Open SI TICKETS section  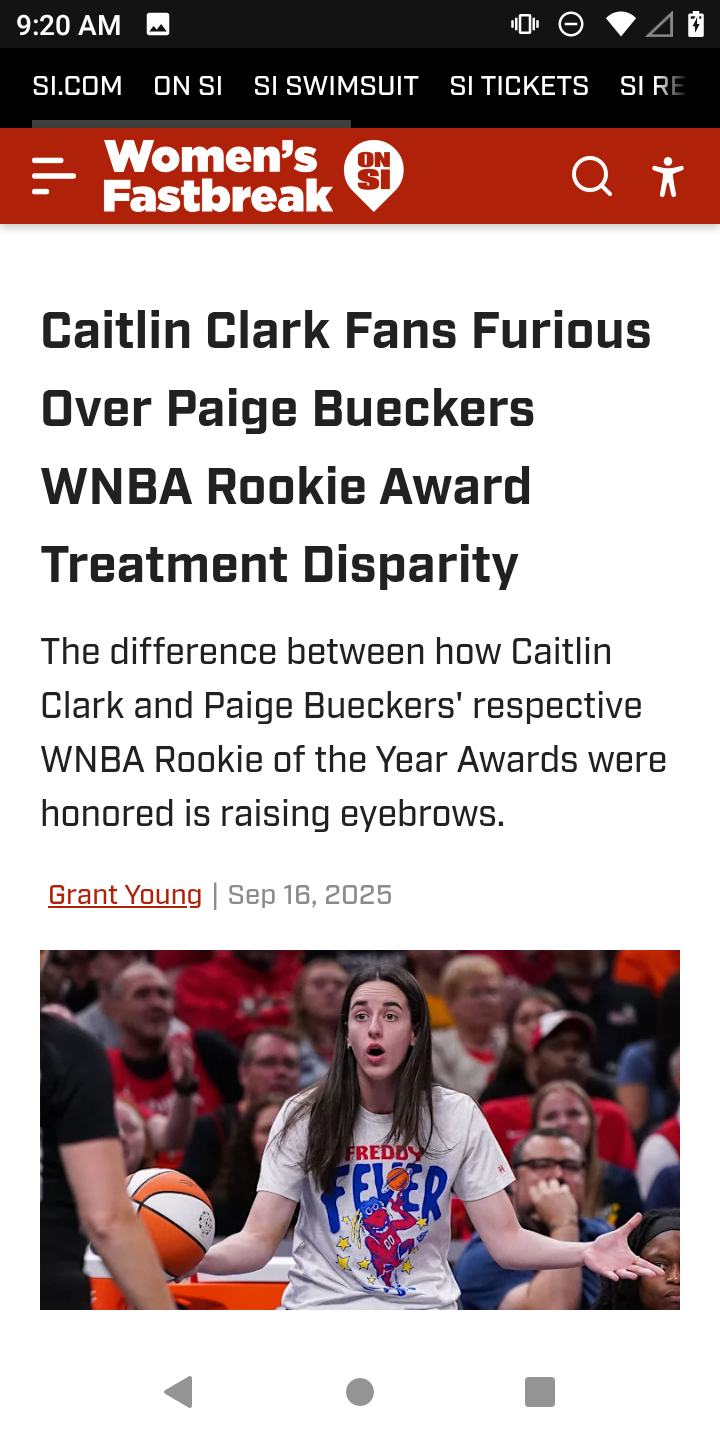tap(519, 86)
